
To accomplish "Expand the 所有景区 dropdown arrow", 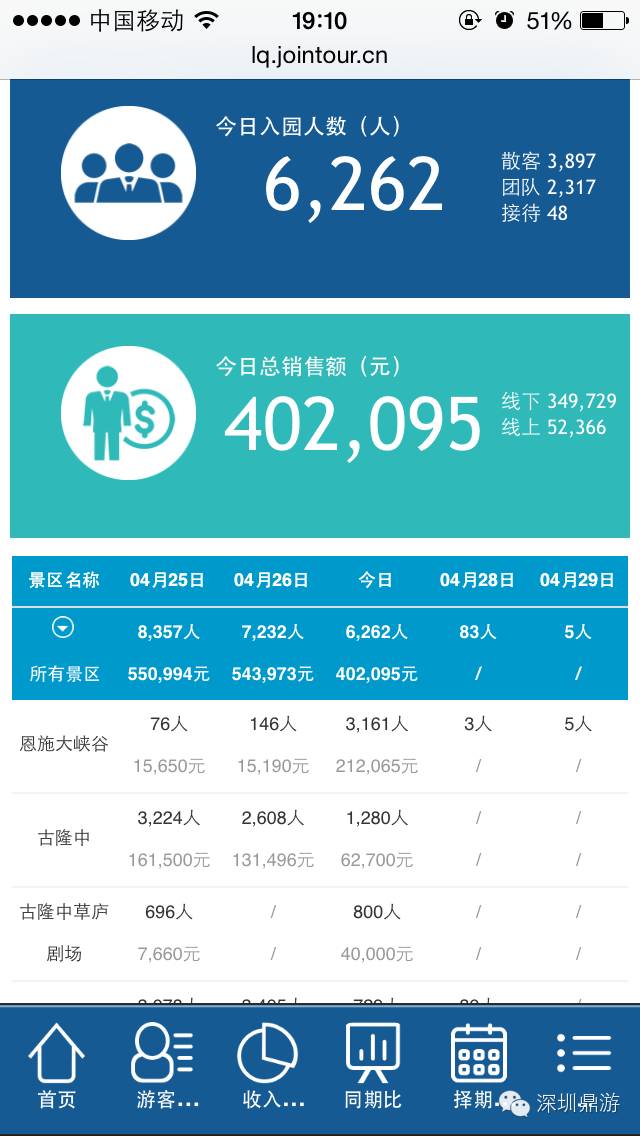I will [63, 628].
